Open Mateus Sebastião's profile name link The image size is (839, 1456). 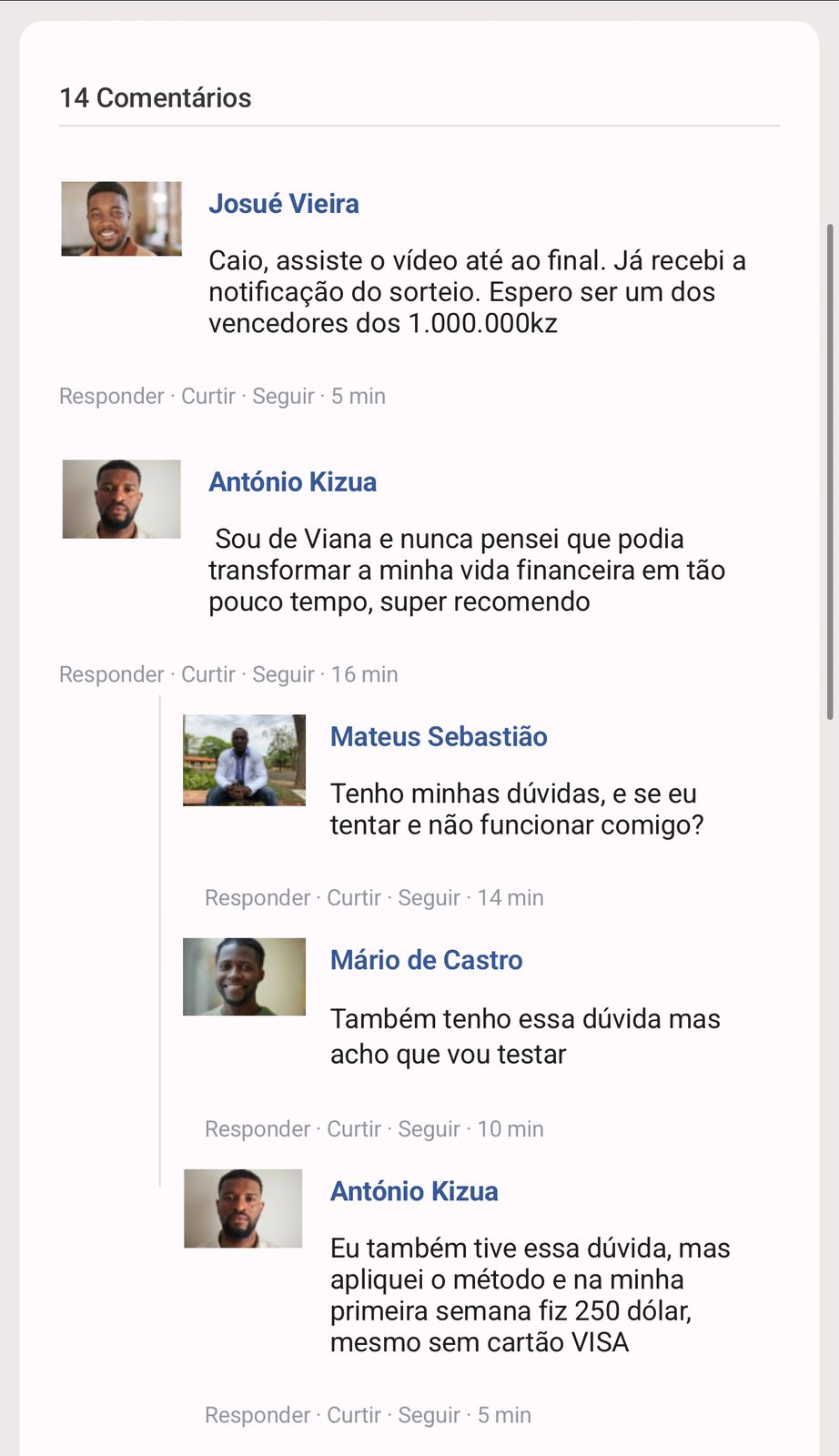pyautogui.click(x=438, y=737)
